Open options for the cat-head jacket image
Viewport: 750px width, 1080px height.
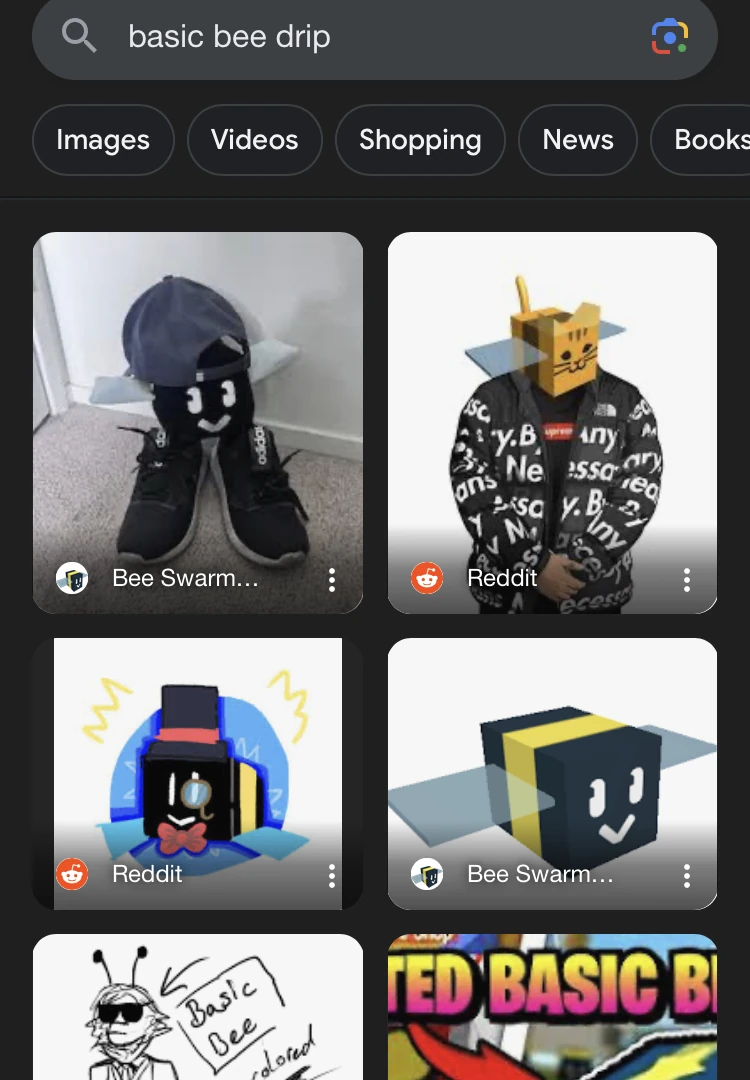pyautogui.click(x=687, y=580)
